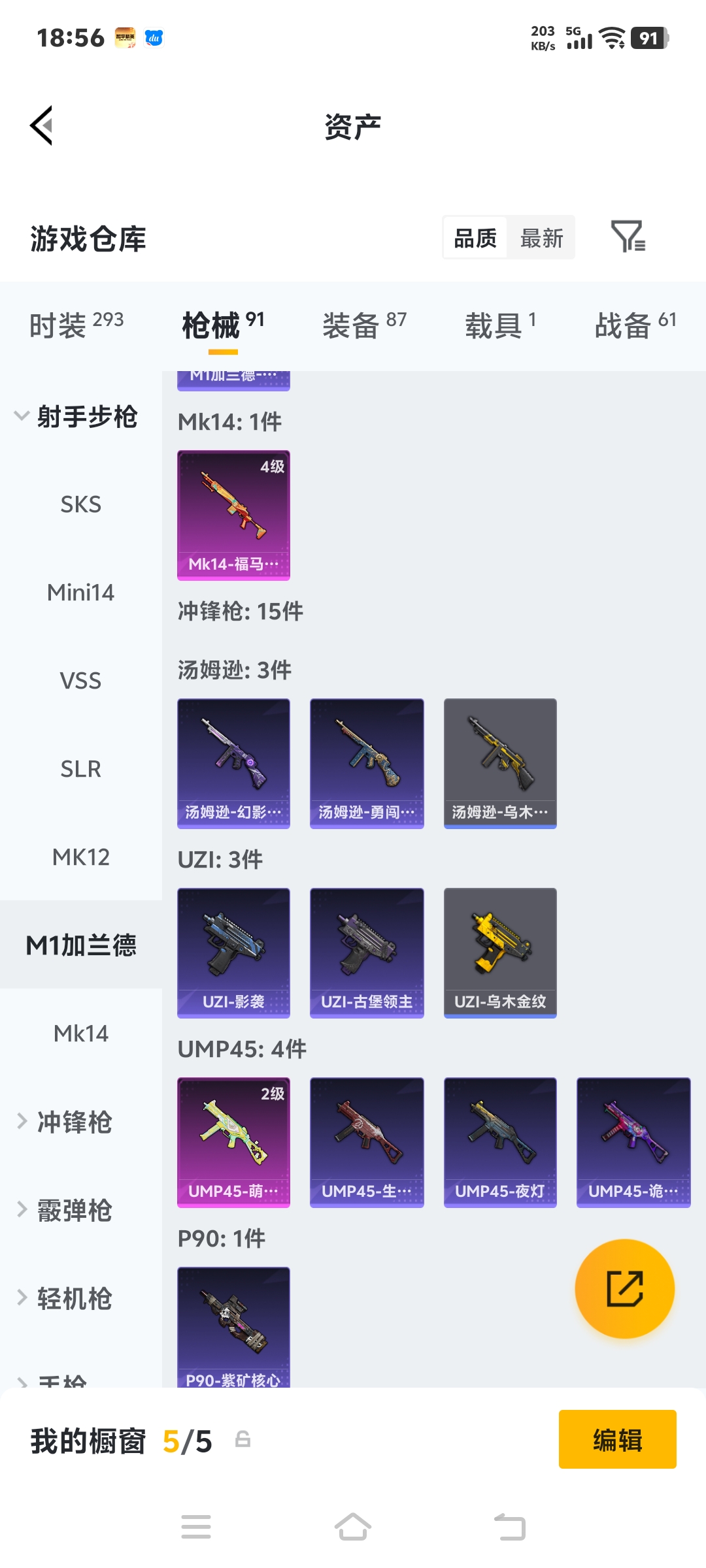Switch to the 战备 tab
Viewport: 706px width, 1568px height.
coord(635,325)
